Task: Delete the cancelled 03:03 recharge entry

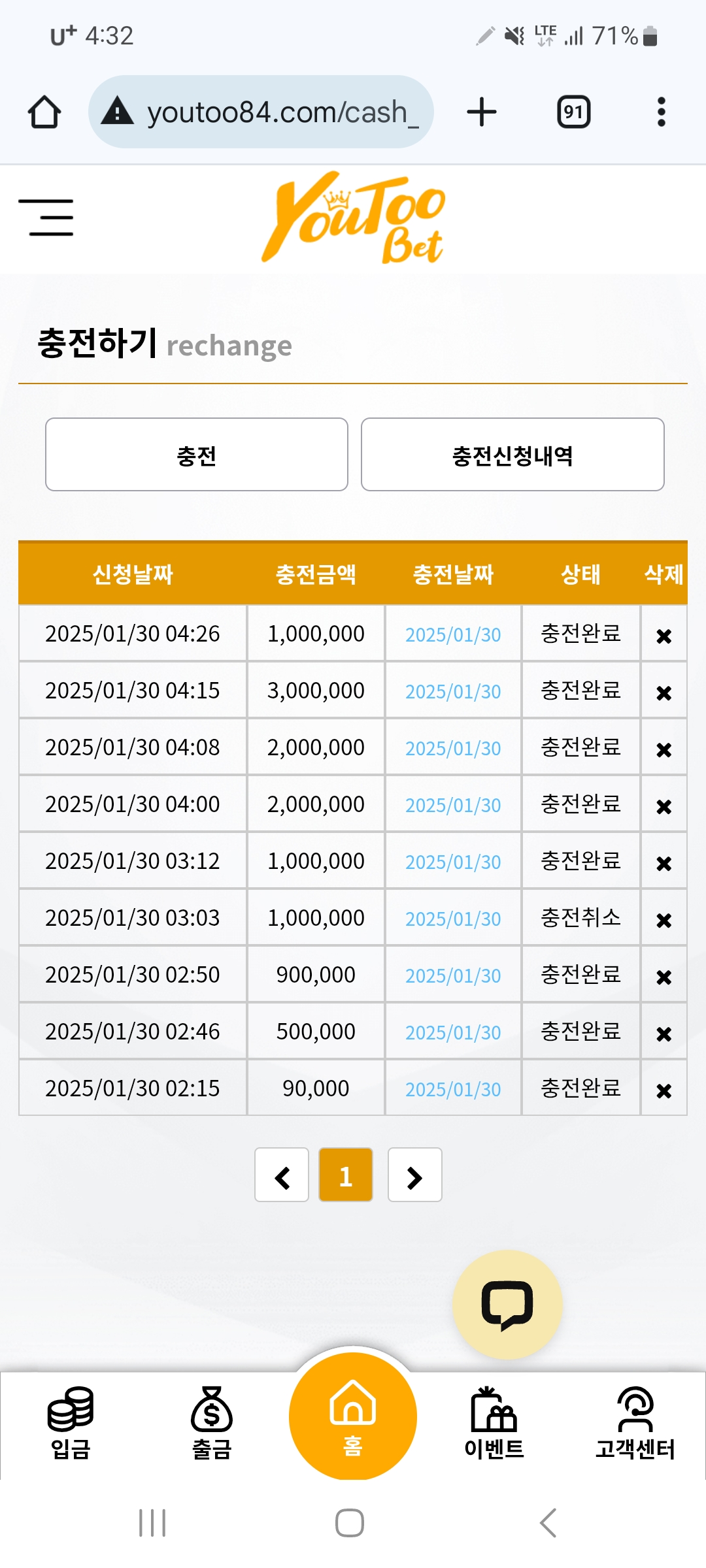Action: 664,920
